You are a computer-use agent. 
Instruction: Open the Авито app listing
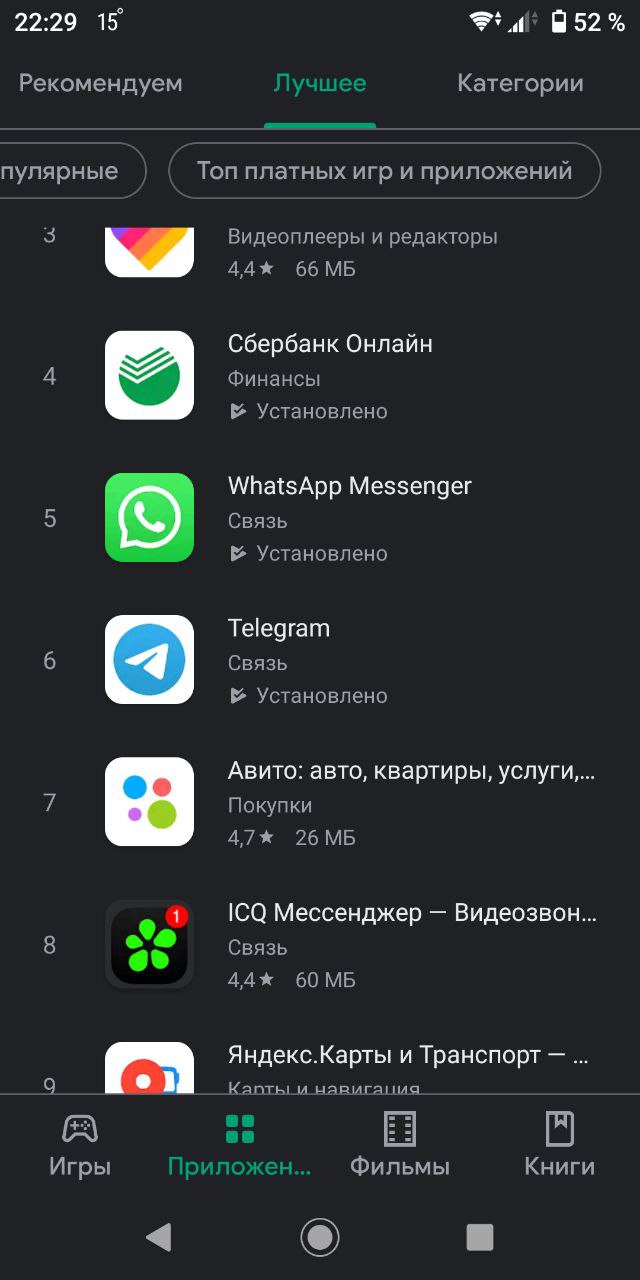point(320,802)
